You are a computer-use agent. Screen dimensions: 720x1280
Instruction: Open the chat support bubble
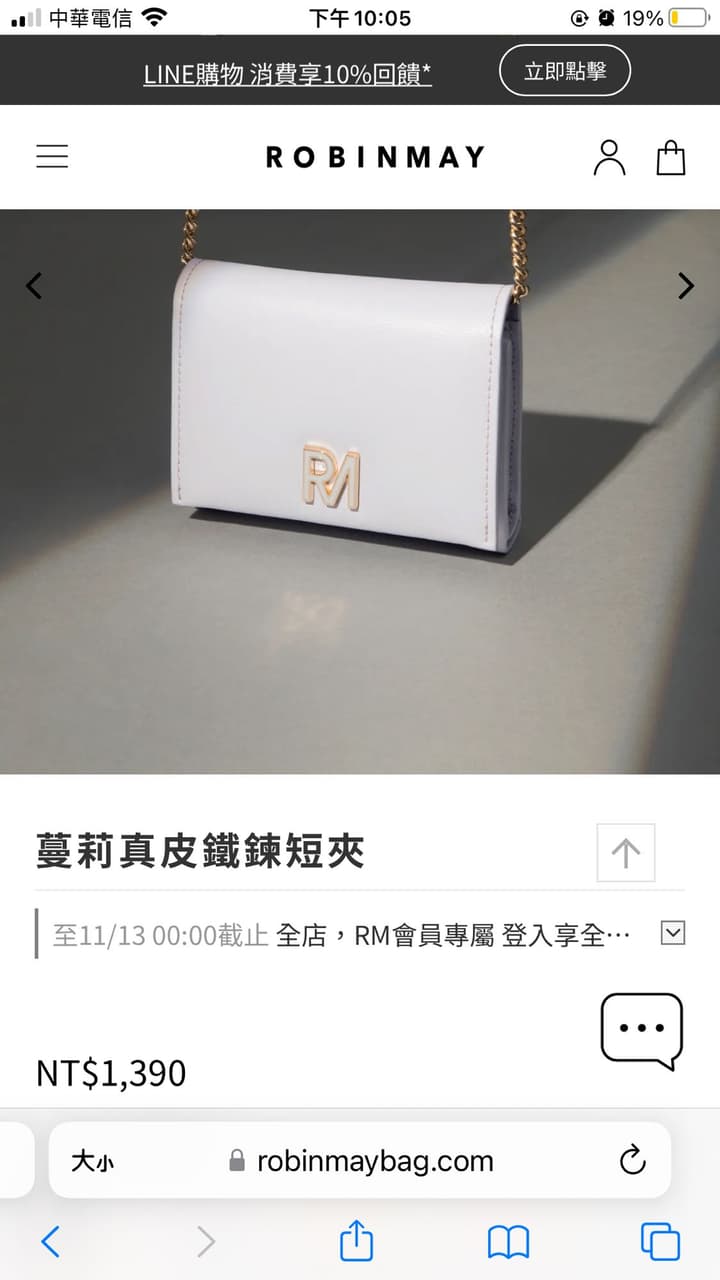tap(641, 1029)
